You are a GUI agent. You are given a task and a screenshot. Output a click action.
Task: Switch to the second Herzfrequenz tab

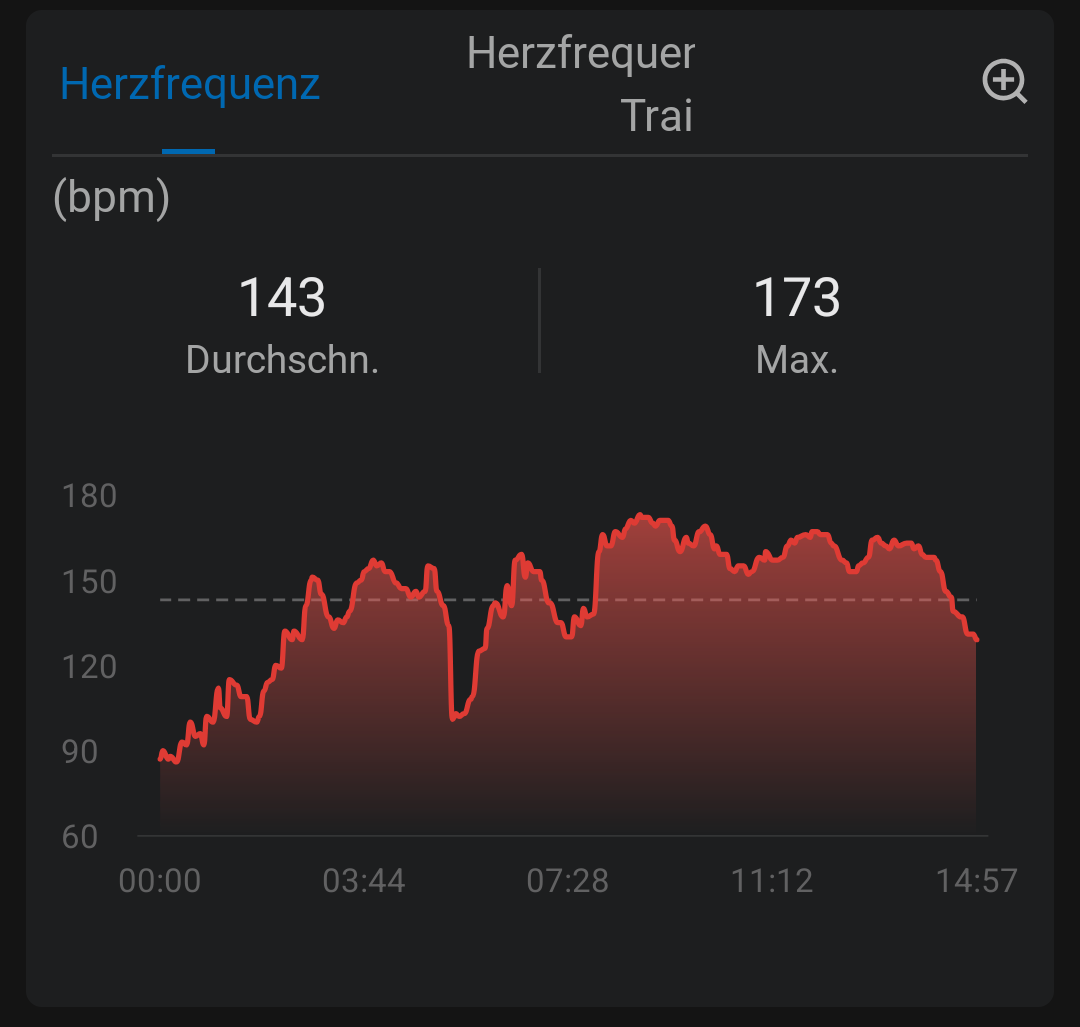pyautogui.click(x=581, y=84)
